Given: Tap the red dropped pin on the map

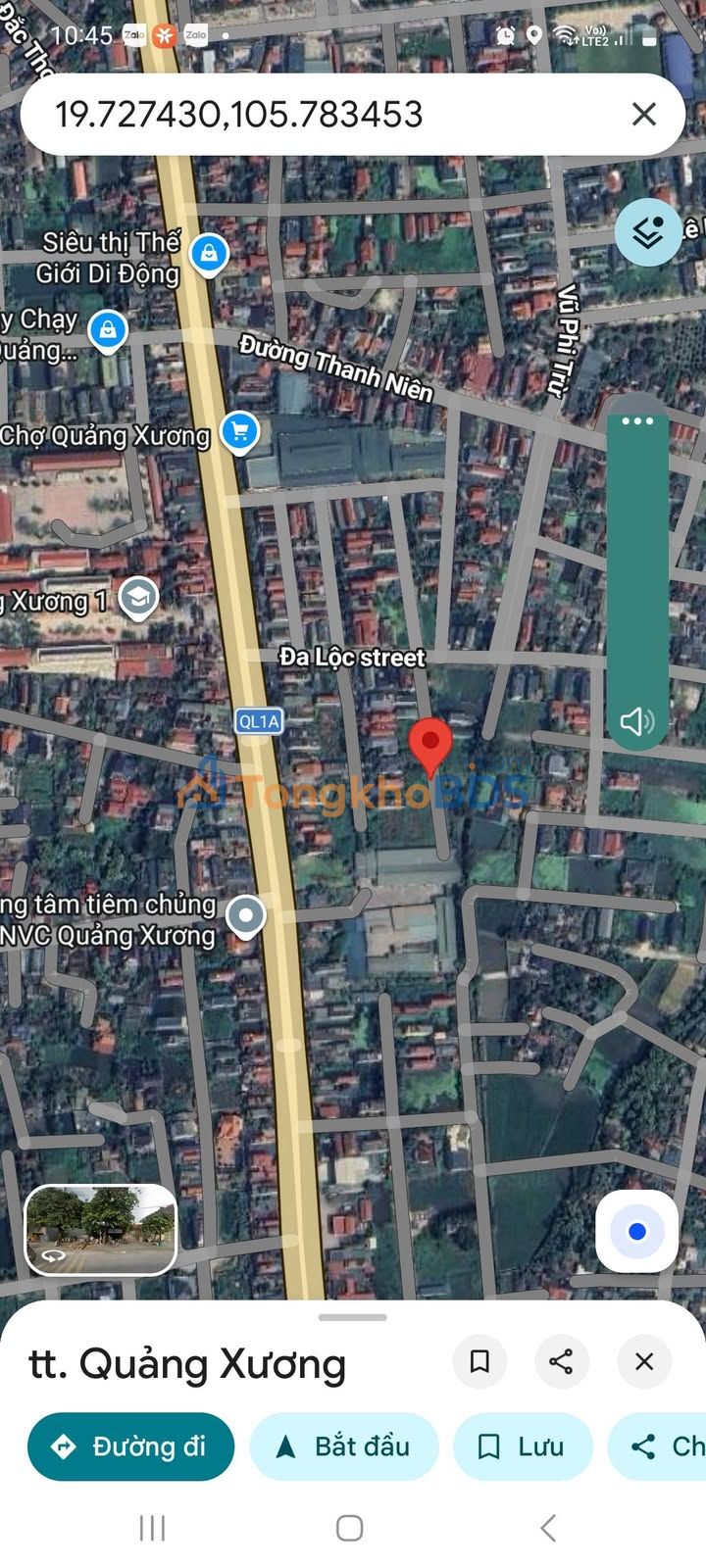Looking at the screenshot, I should pos(429,746).
